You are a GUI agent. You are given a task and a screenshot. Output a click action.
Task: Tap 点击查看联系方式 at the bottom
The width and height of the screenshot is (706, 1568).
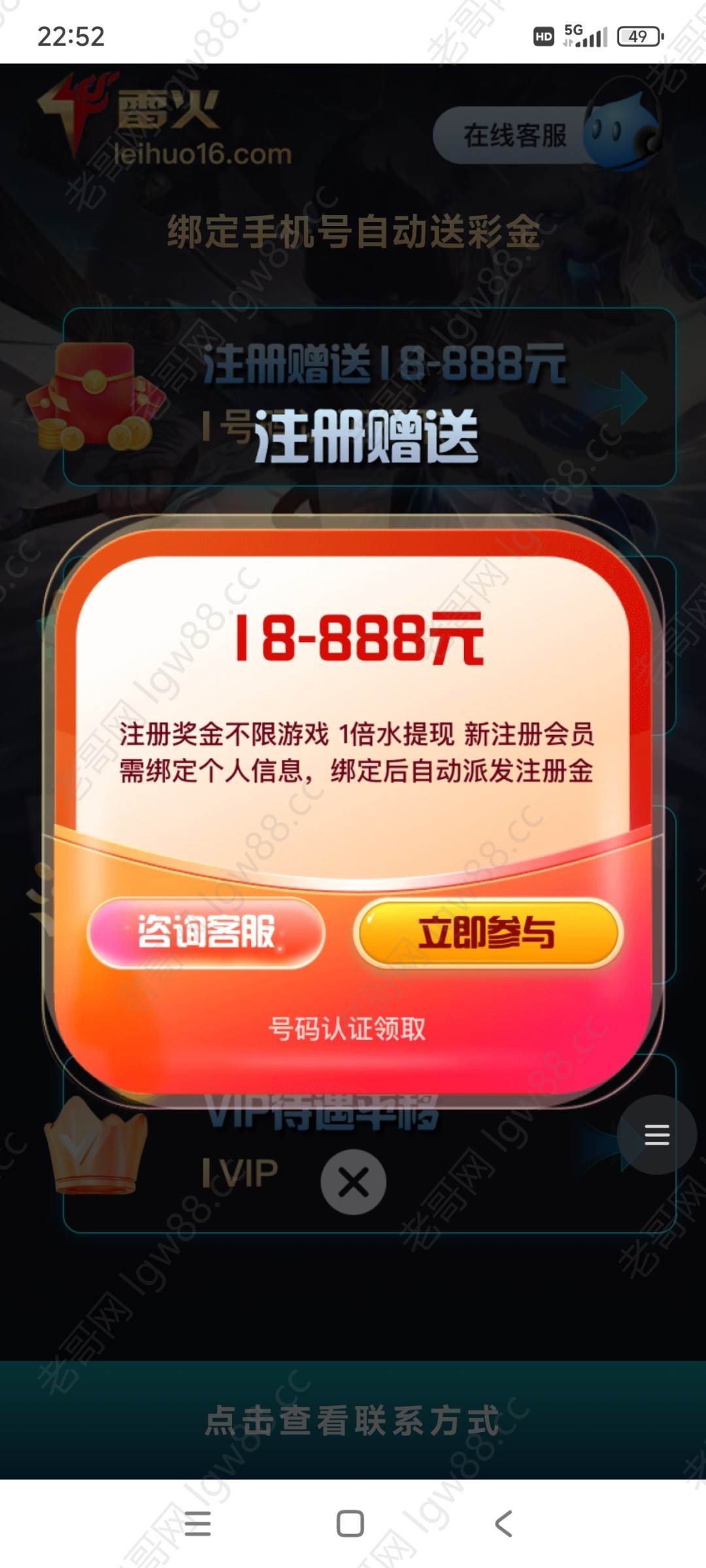tap(353, 1420)
